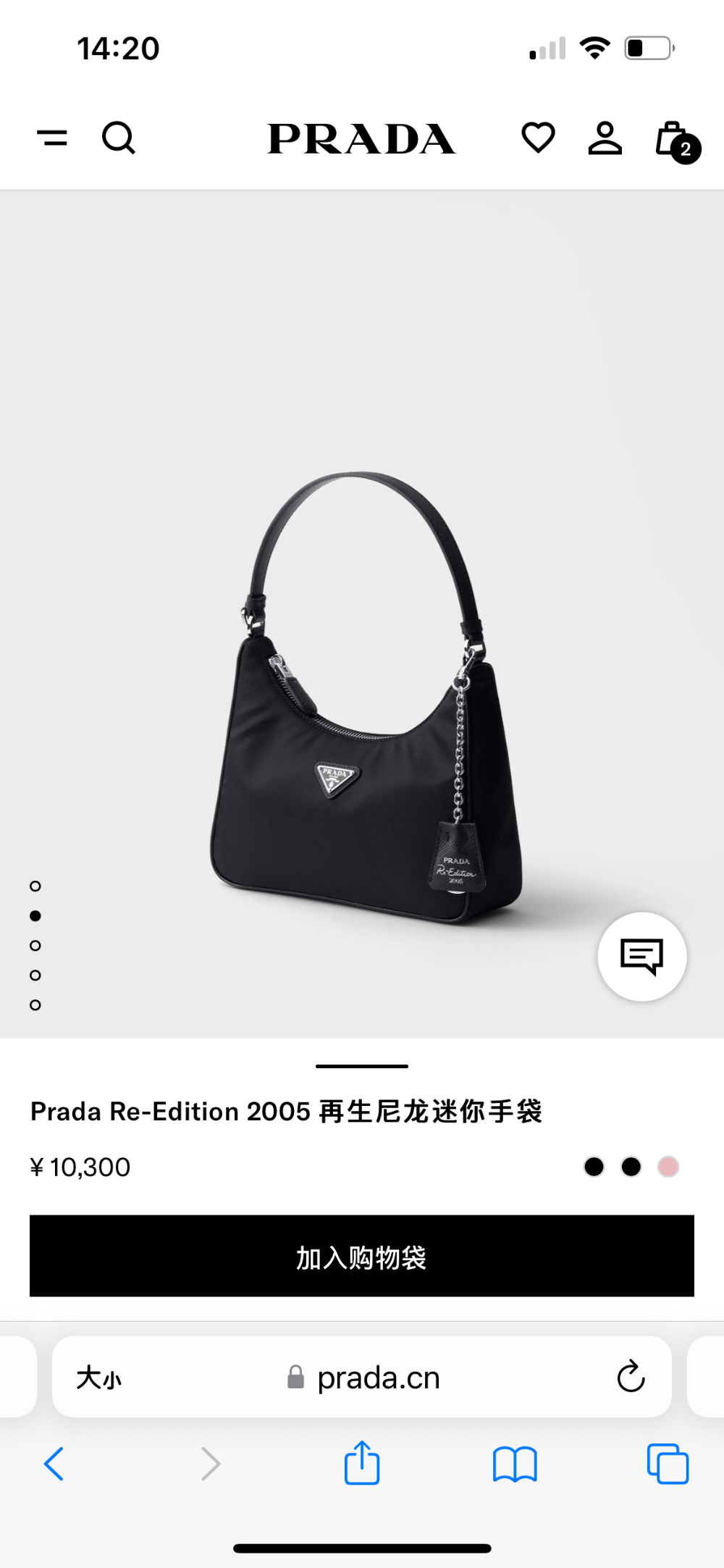724x1568 pixels.
Task: Share this product page
Action: coord(362,1462)
